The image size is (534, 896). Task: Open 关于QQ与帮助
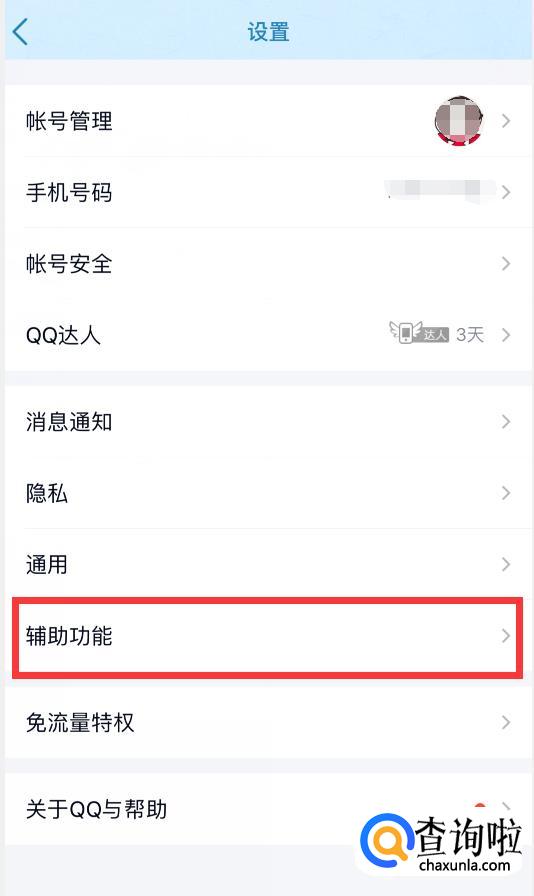pos(268,809)
